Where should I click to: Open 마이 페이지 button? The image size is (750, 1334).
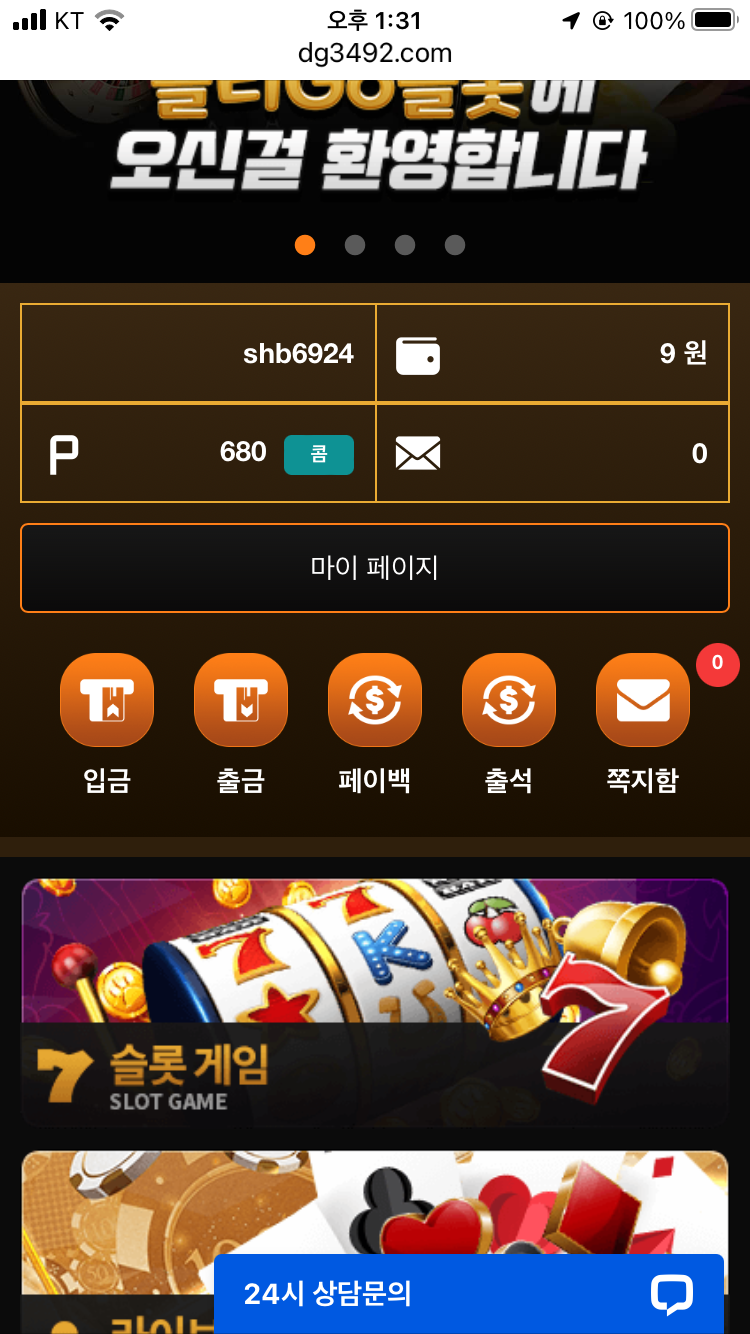pyautogui.click(x=374, y=568)
